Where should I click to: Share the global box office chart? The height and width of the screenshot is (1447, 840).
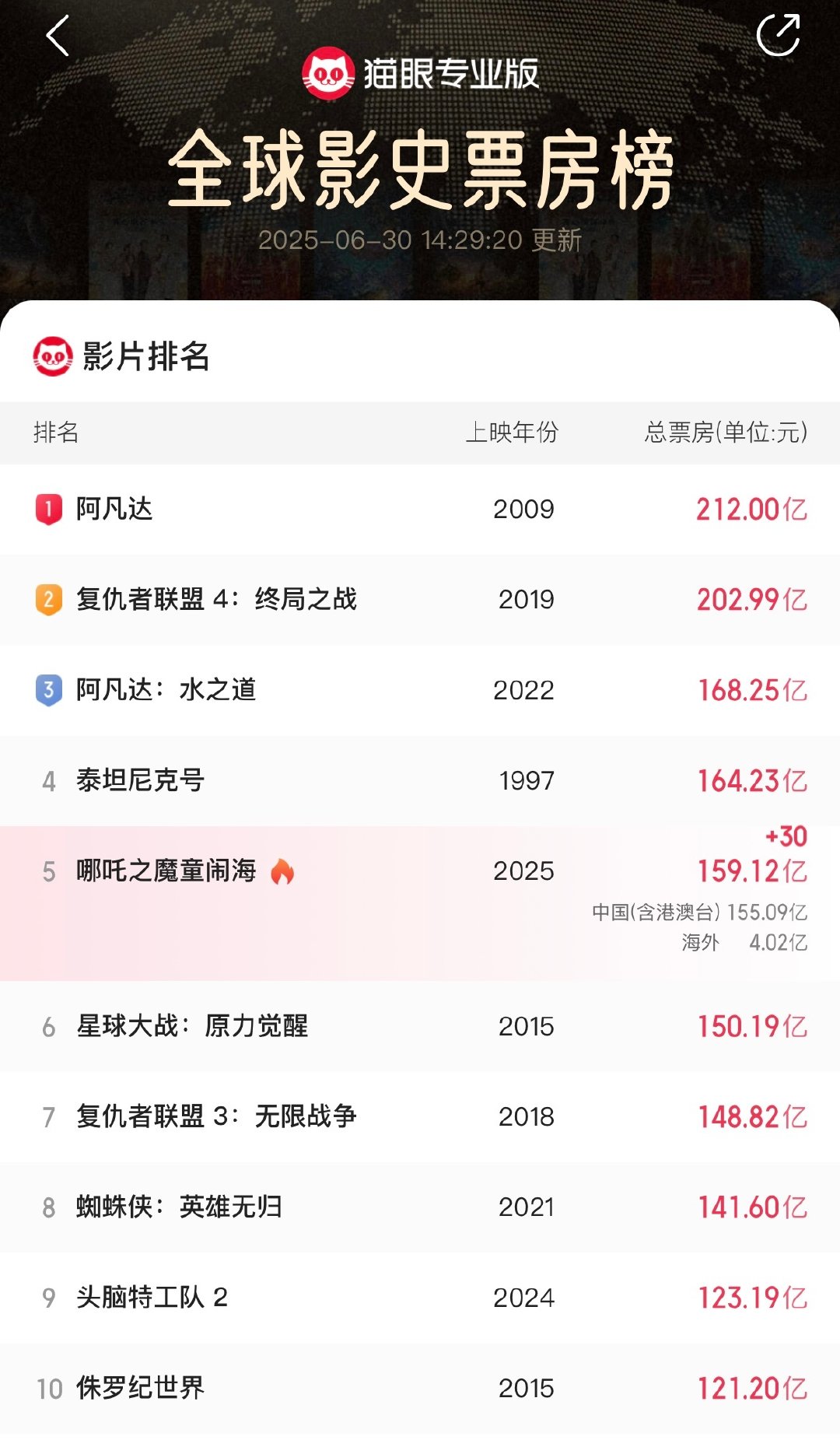click(x=778, y=36)
